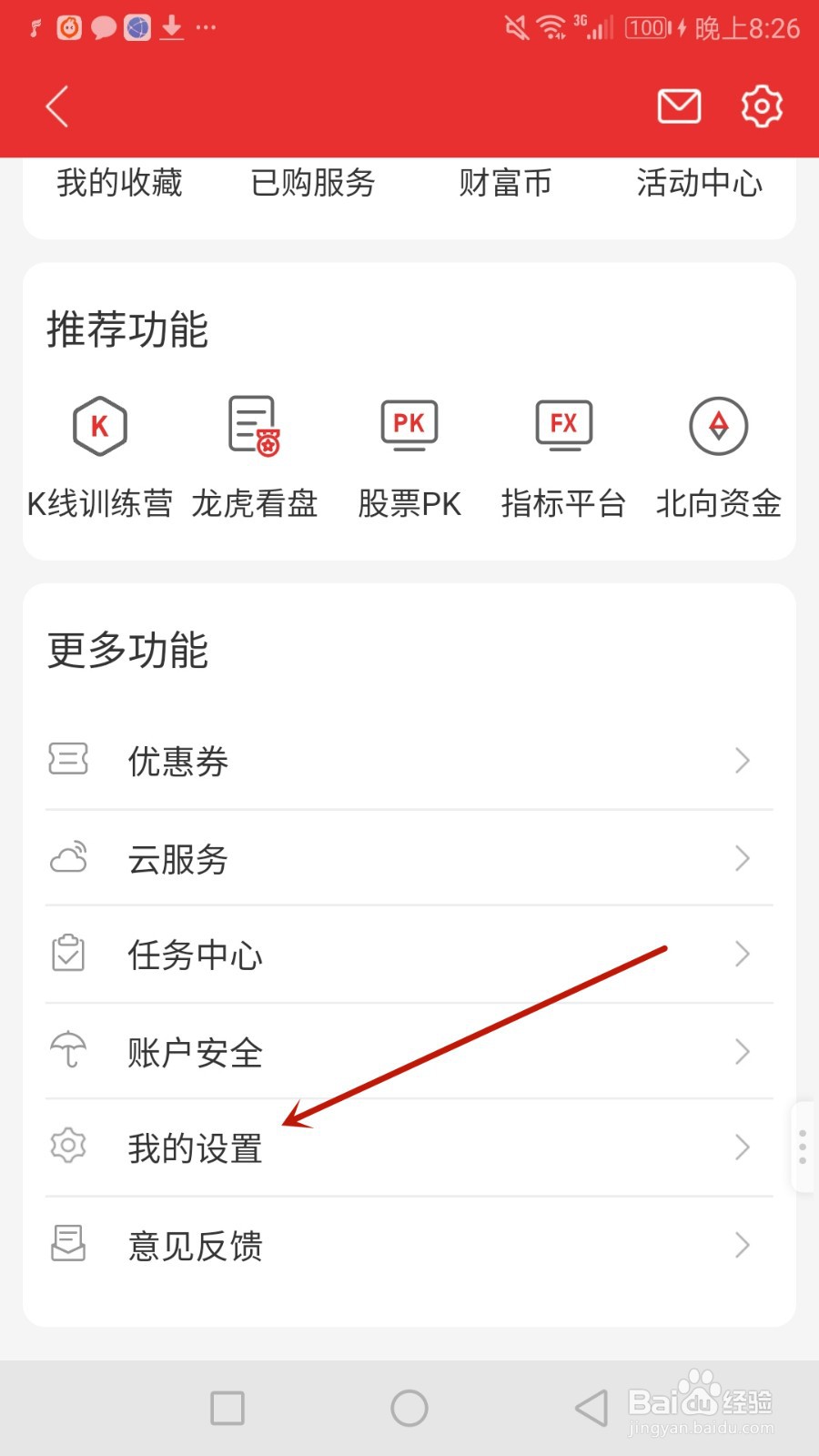Select the umbrella icon beside 账户安全
Viewport: 819px width, 1456px height.
(x=67, y=1049)
